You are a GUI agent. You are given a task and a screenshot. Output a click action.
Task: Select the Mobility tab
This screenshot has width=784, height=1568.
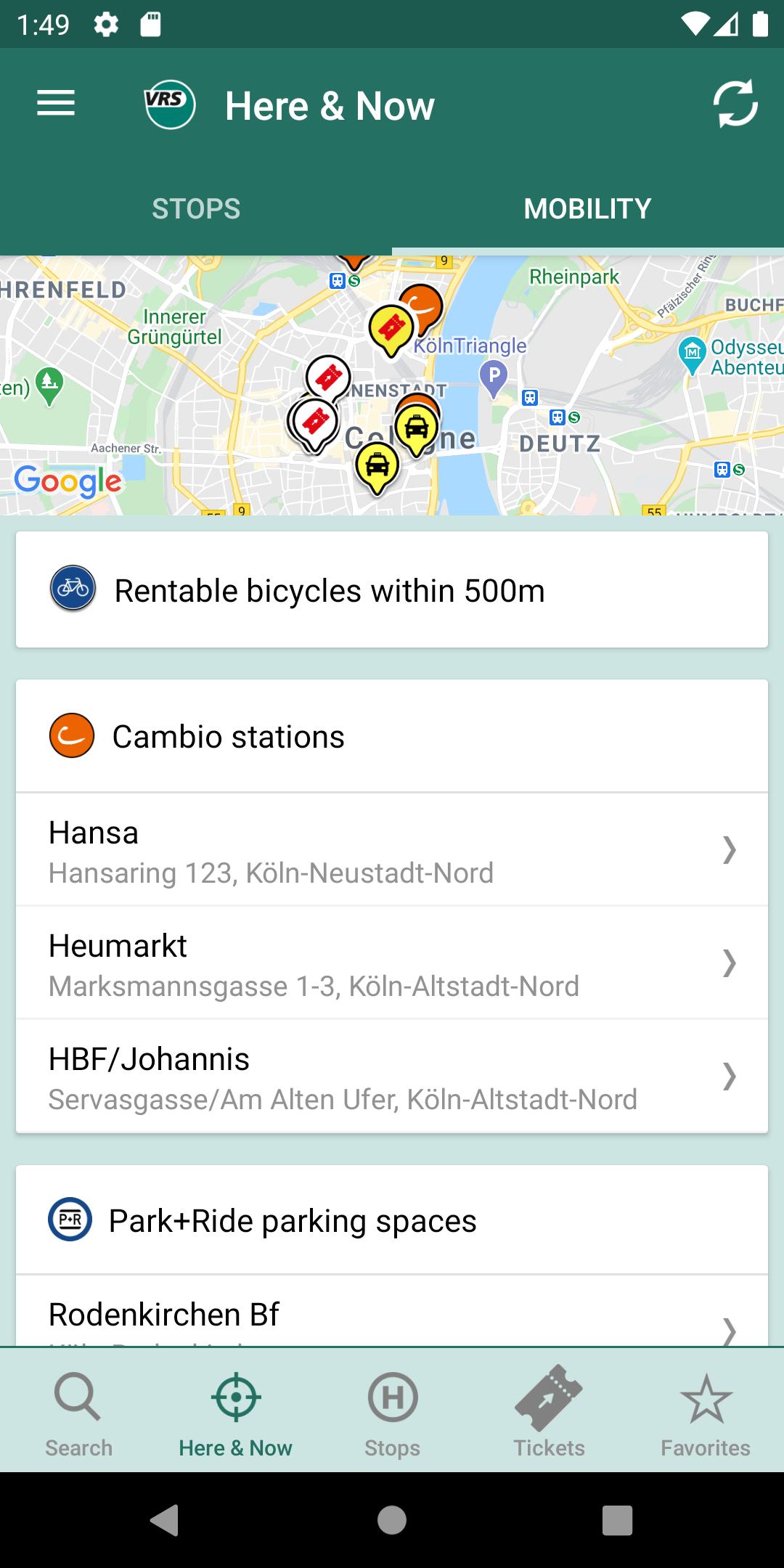coord(588,209)
